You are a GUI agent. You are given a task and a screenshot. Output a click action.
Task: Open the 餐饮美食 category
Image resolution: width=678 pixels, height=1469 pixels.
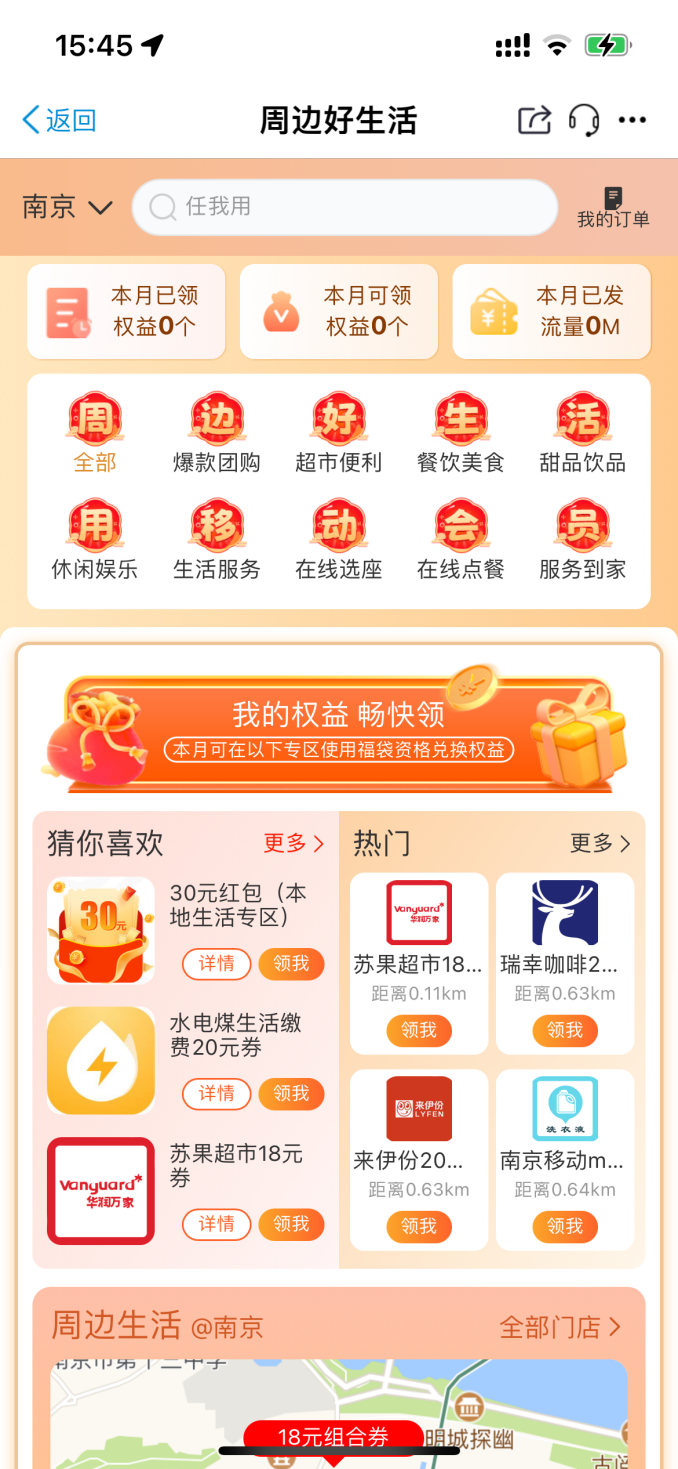click(461, 433)
